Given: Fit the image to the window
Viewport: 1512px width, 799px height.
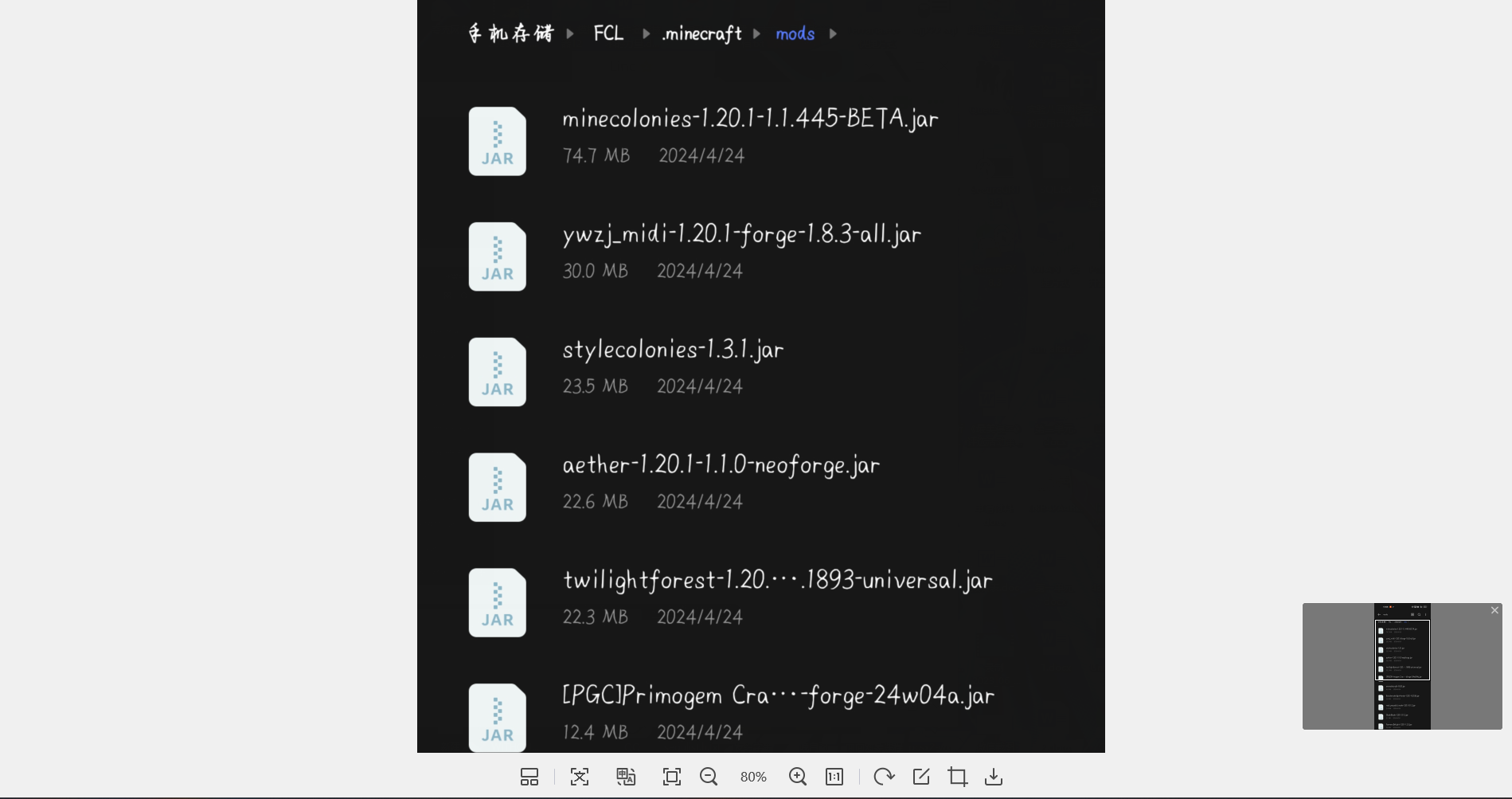Looking at the screenshot, I should tap(672, 777).
